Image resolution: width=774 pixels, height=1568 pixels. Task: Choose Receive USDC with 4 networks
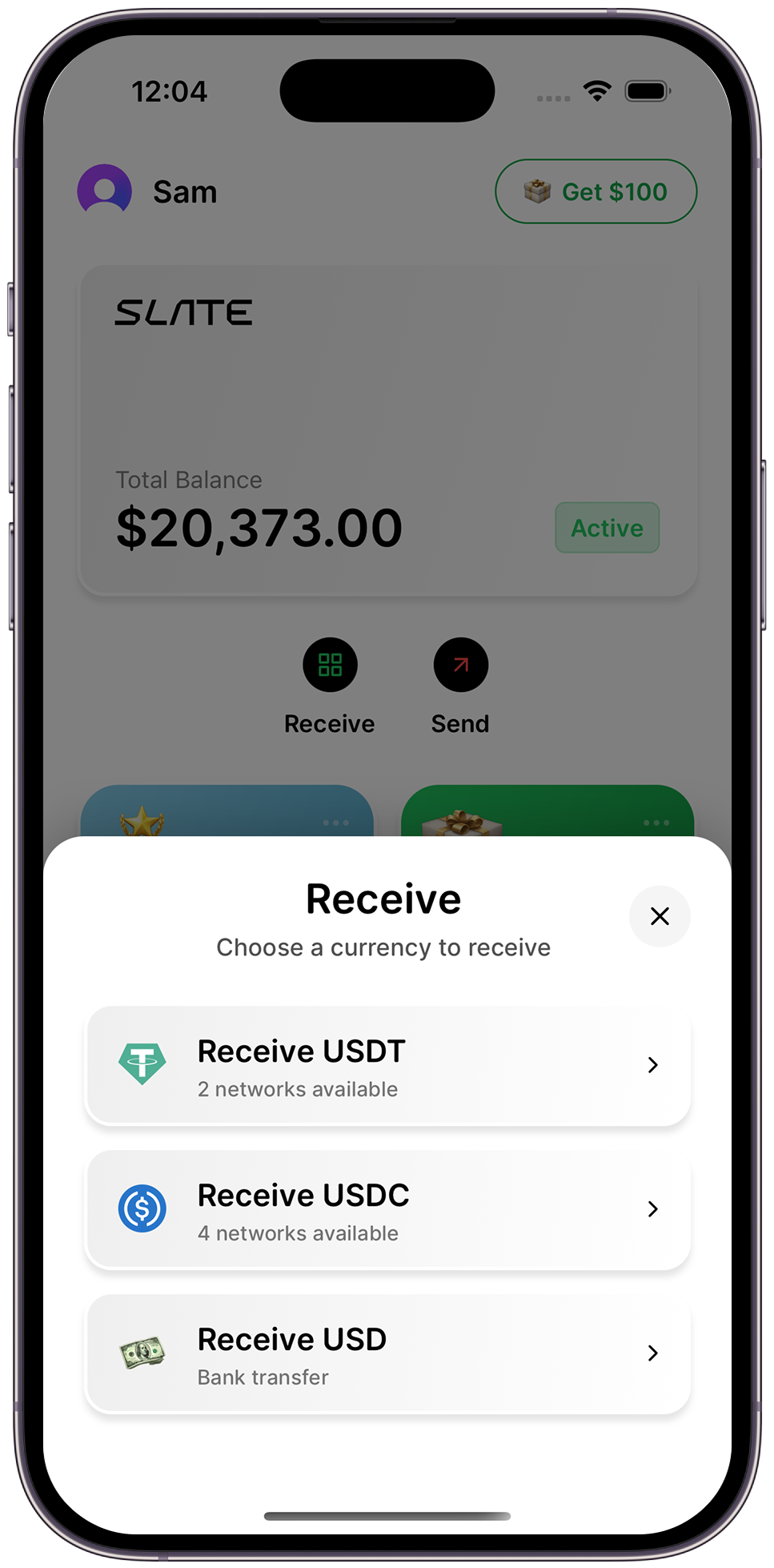(387, 1210)
